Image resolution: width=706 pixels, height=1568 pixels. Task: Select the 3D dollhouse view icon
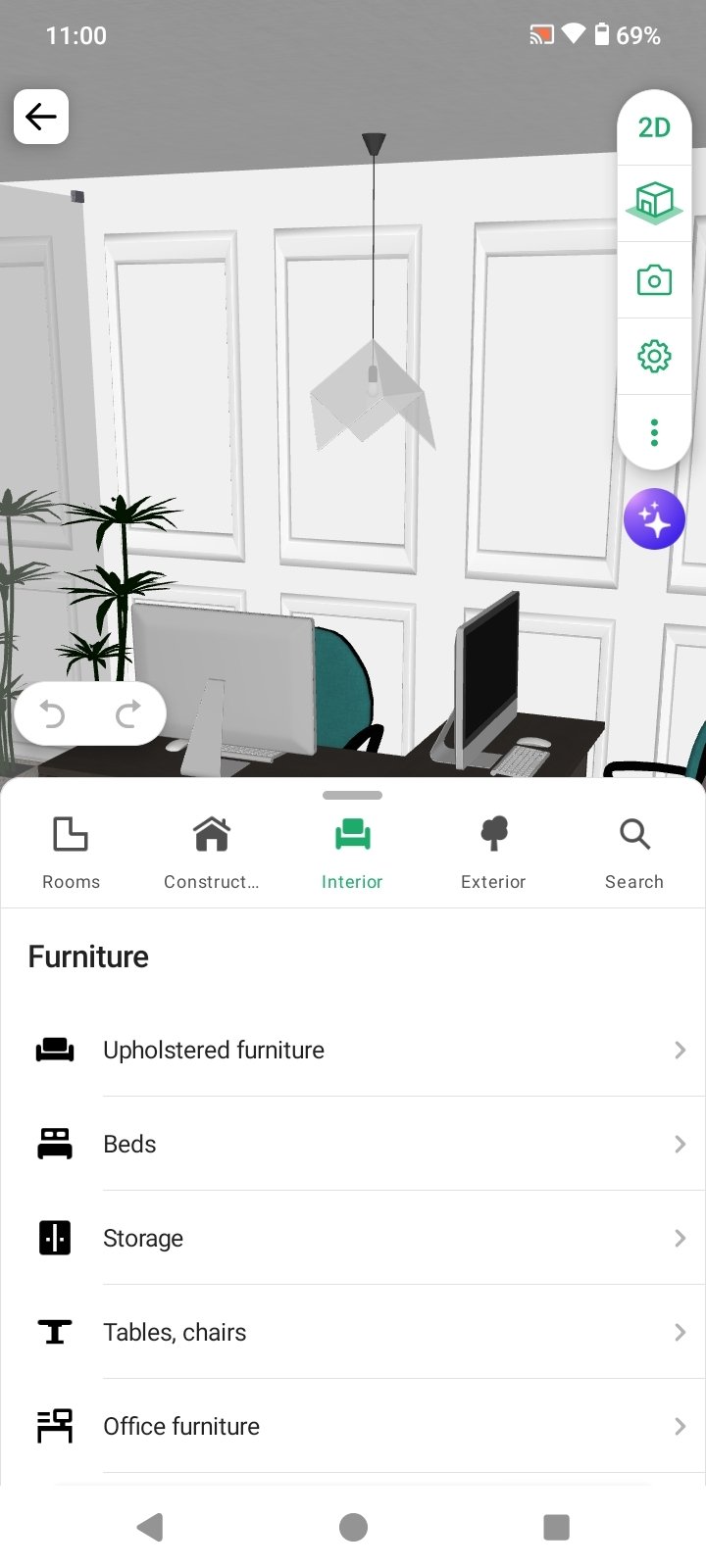[654, 203]
